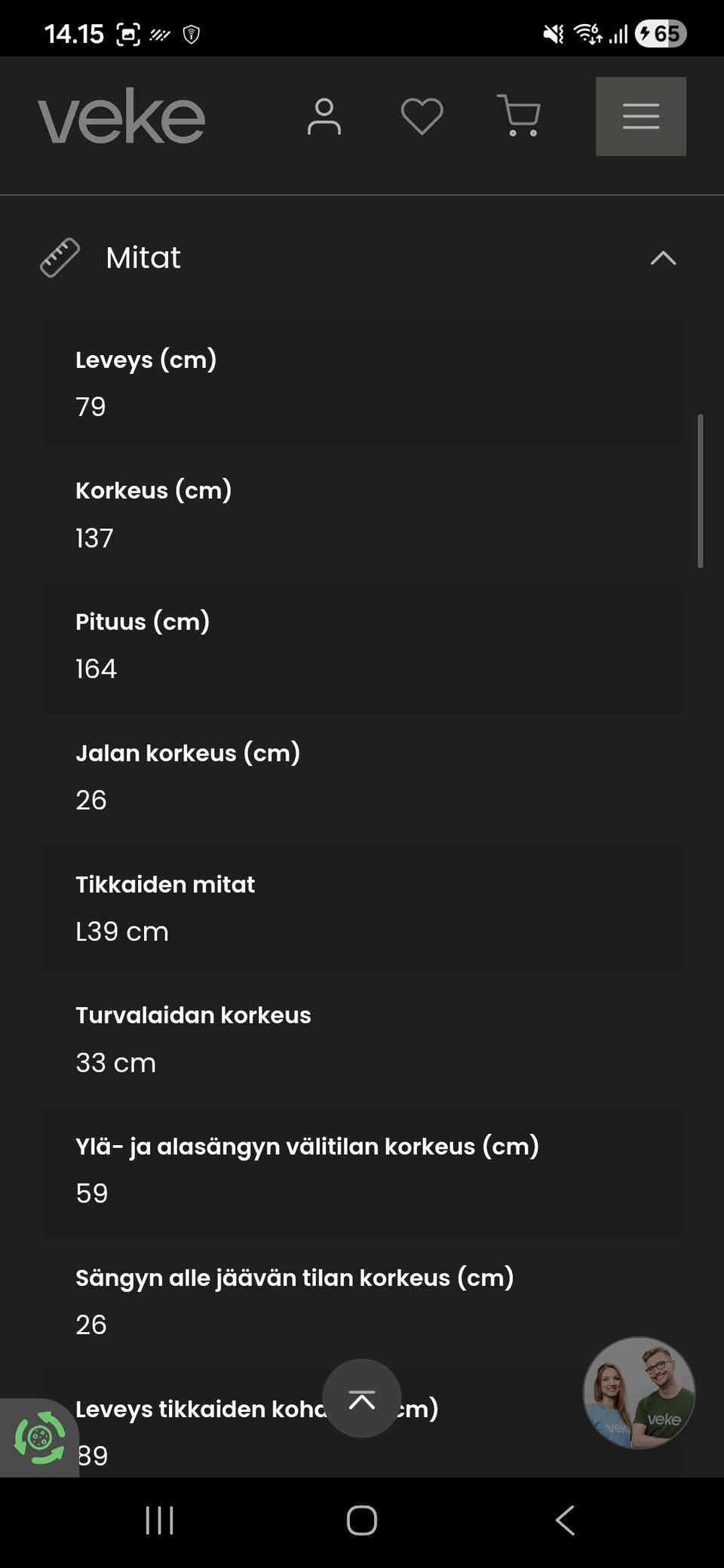This screenshot has height=1568, width=724.
Task: Collapse the Mitat measurements section
Action: [663, 258]
